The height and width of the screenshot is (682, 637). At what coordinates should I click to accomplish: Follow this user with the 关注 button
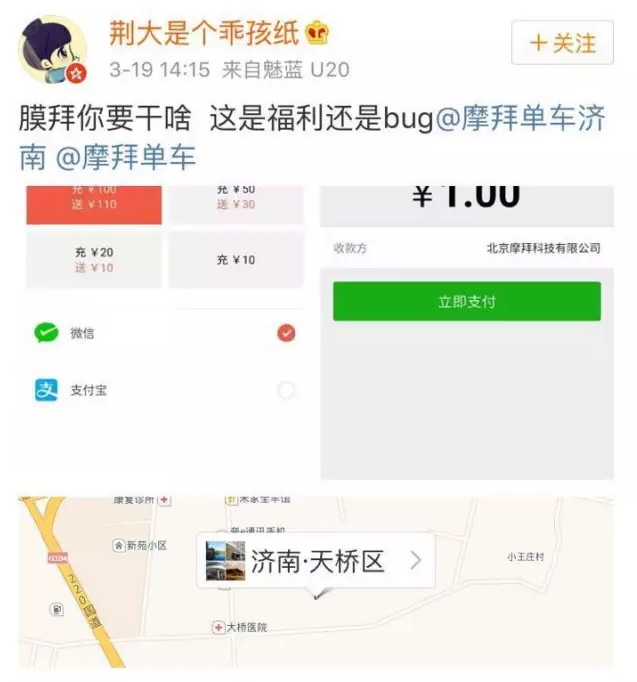(x=562, y=43)
